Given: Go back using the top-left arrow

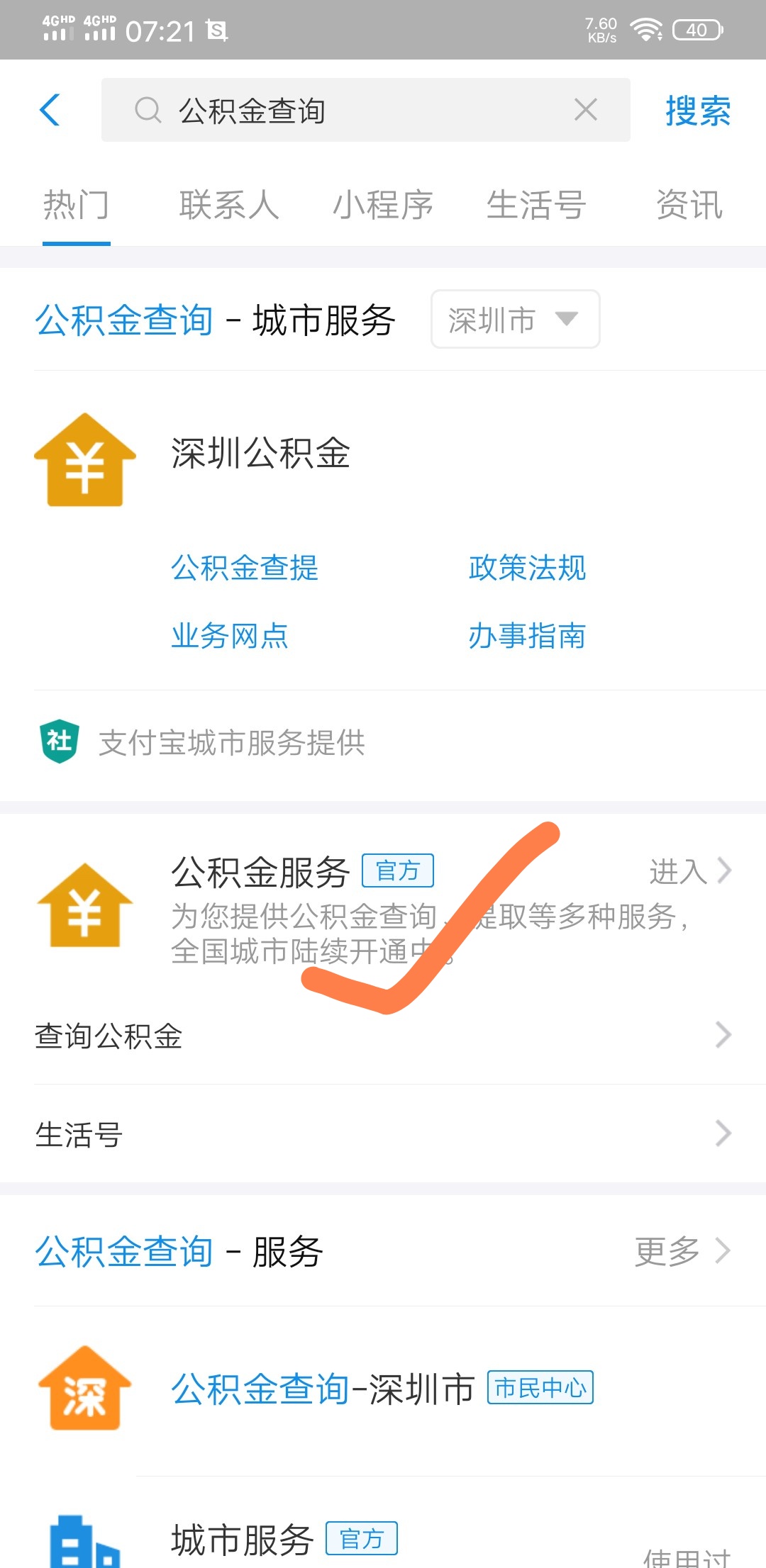Looking at the screenshot, I should click(x=50, y=110).
